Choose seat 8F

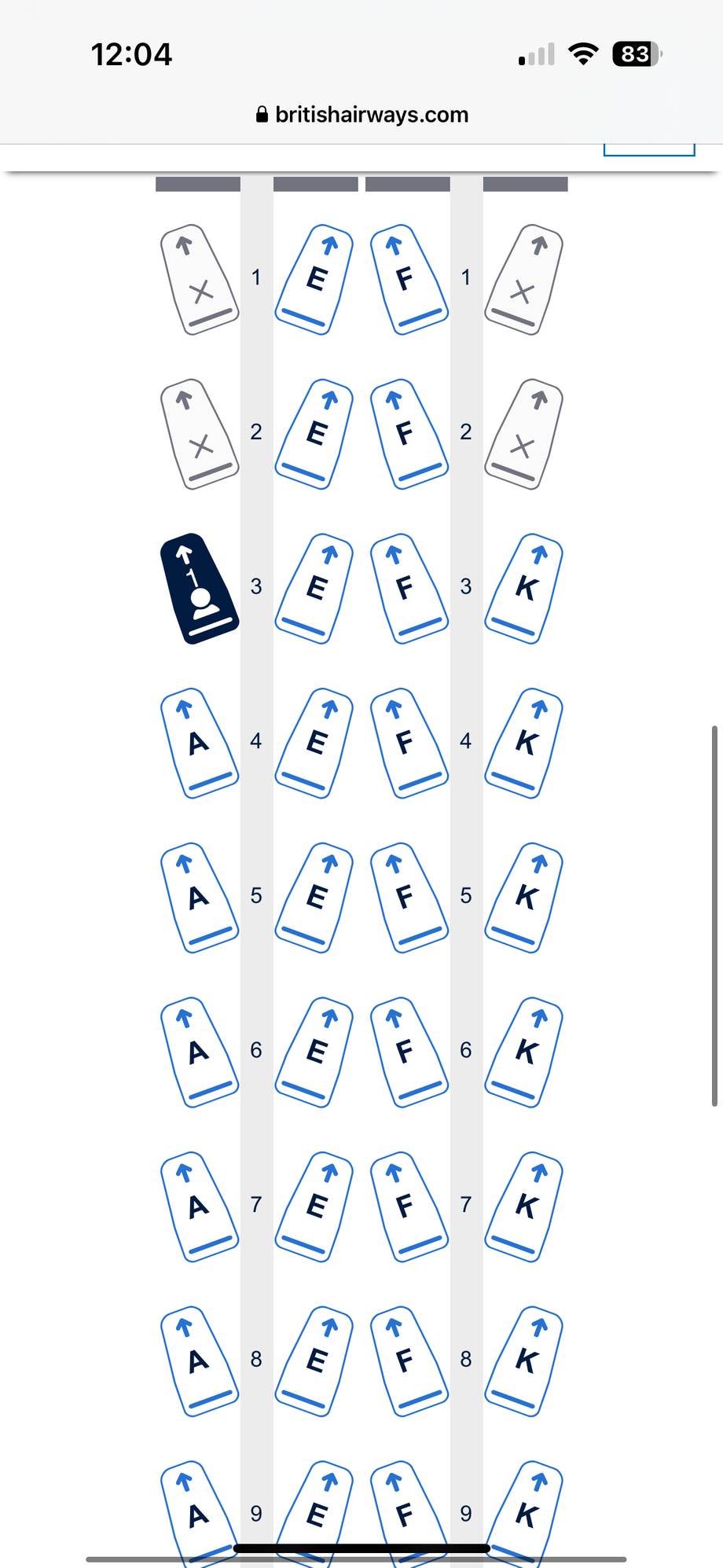pyautogui.click(x=408, y=1361)
